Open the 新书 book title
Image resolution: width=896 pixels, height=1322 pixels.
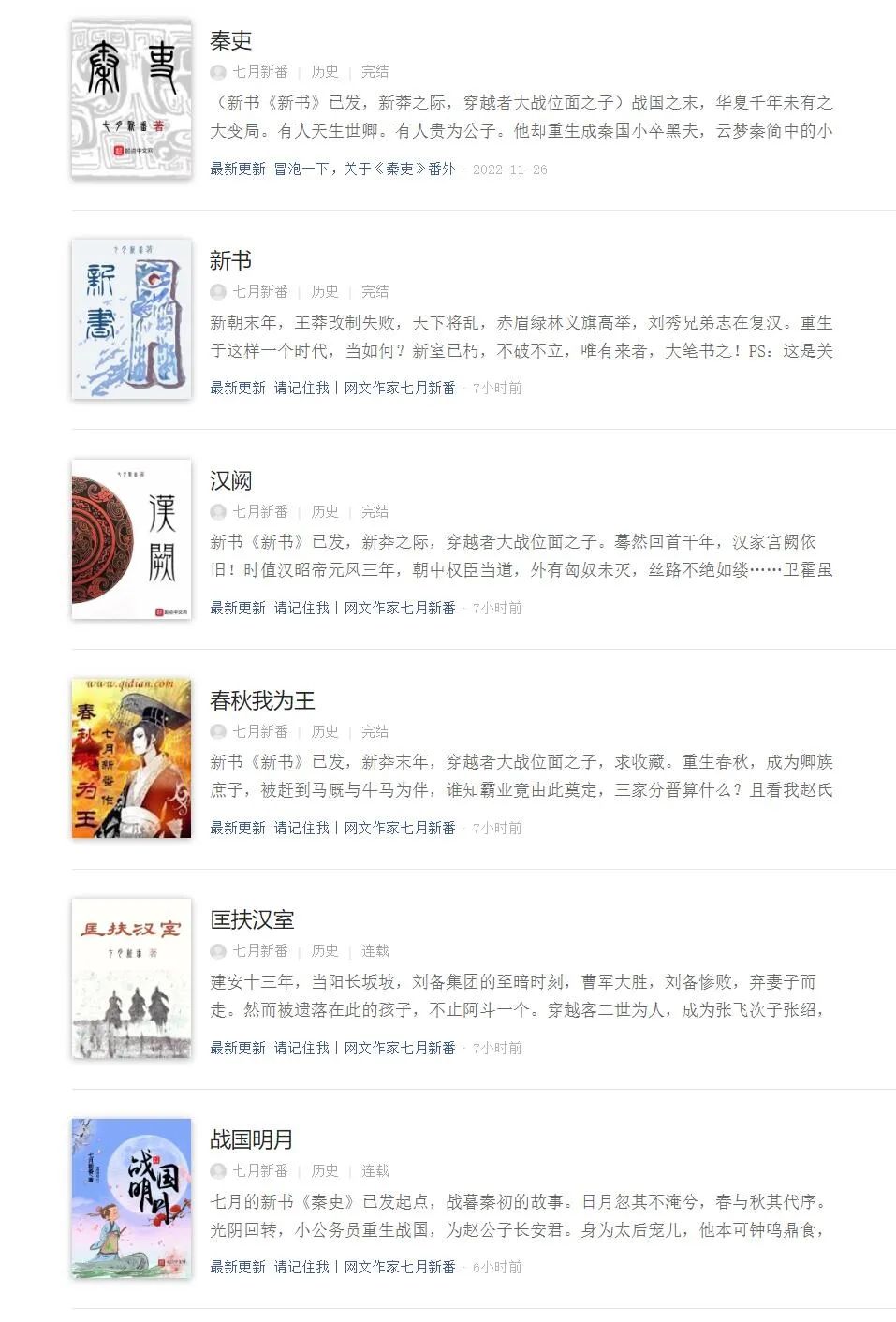coord(230,260)
